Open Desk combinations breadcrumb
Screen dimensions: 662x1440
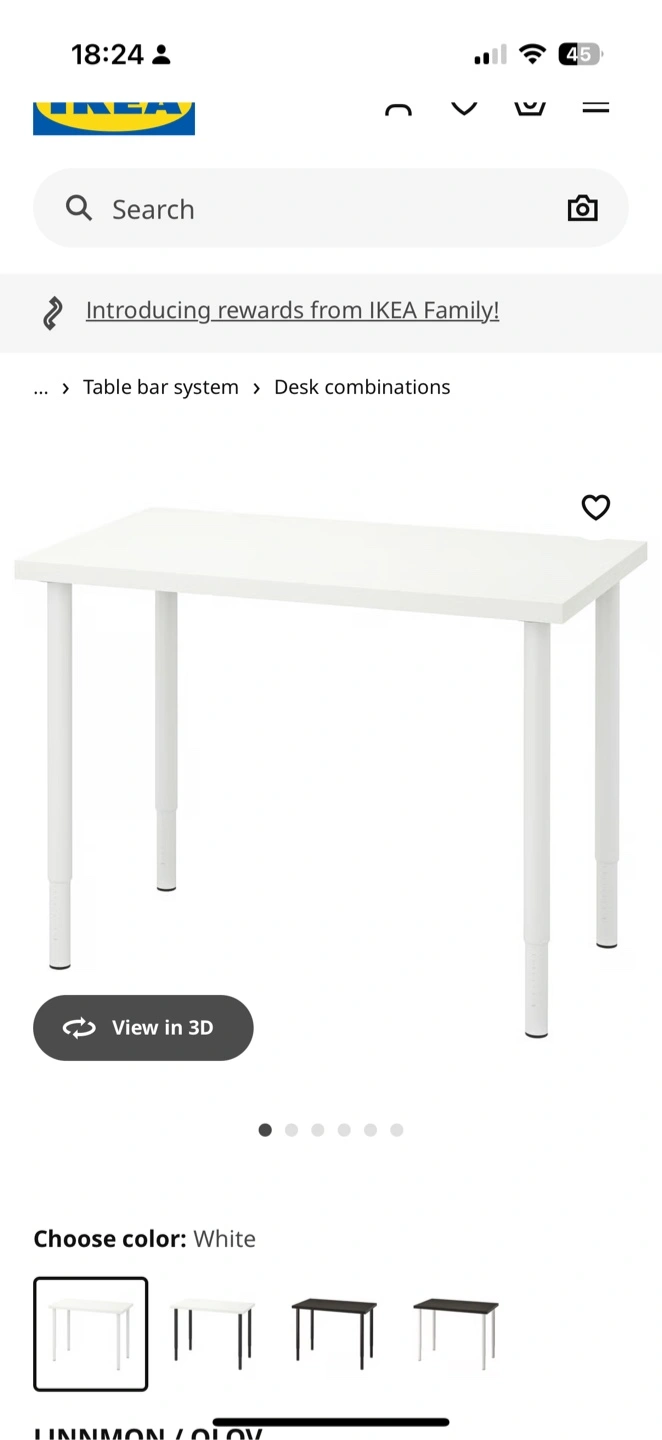pos(362,387)
